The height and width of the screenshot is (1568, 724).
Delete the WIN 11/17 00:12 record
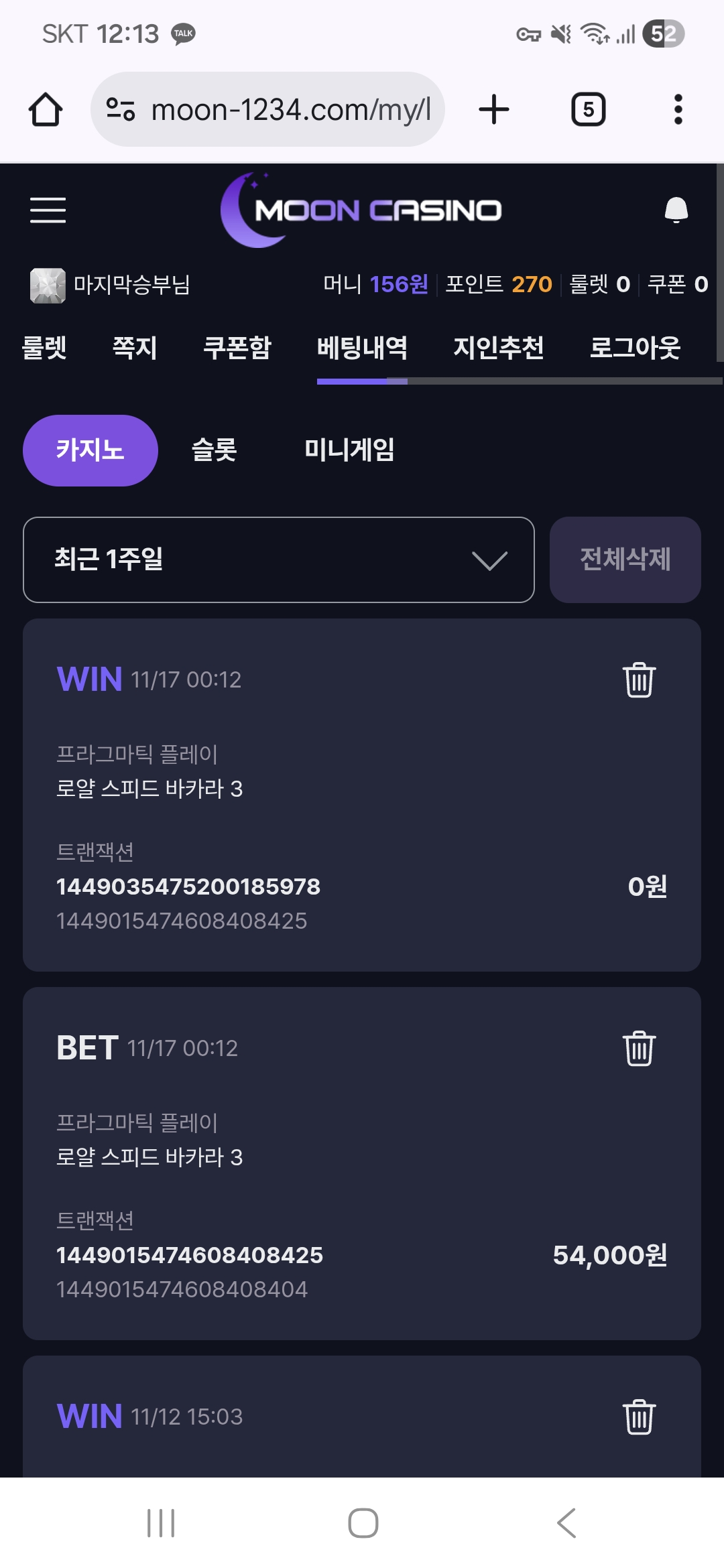click(x=639, y=680)
